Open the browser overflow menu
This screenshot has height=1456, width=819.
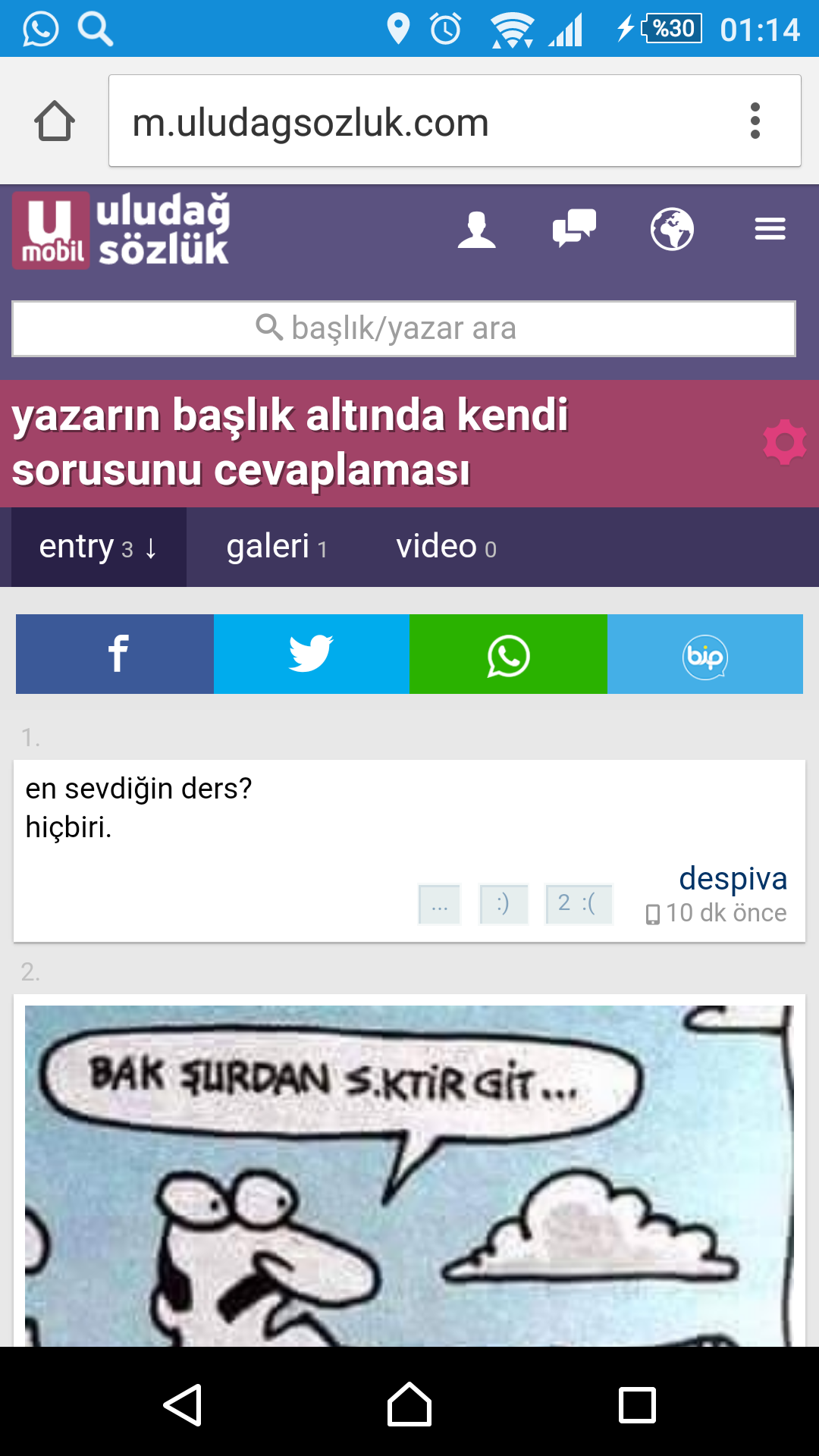coord(755,121)
